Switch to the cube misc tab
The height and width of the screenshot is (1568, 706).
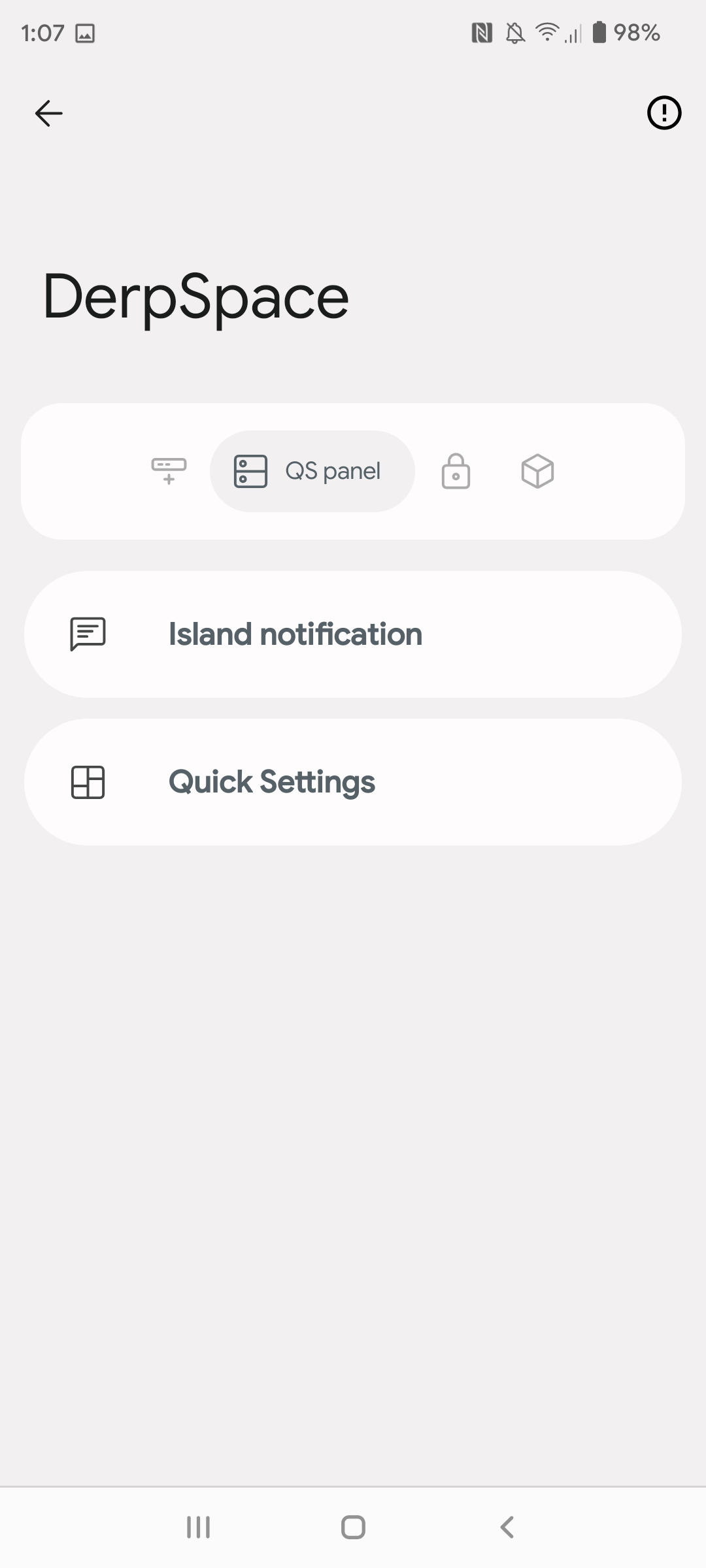click(x=537, y=471)
